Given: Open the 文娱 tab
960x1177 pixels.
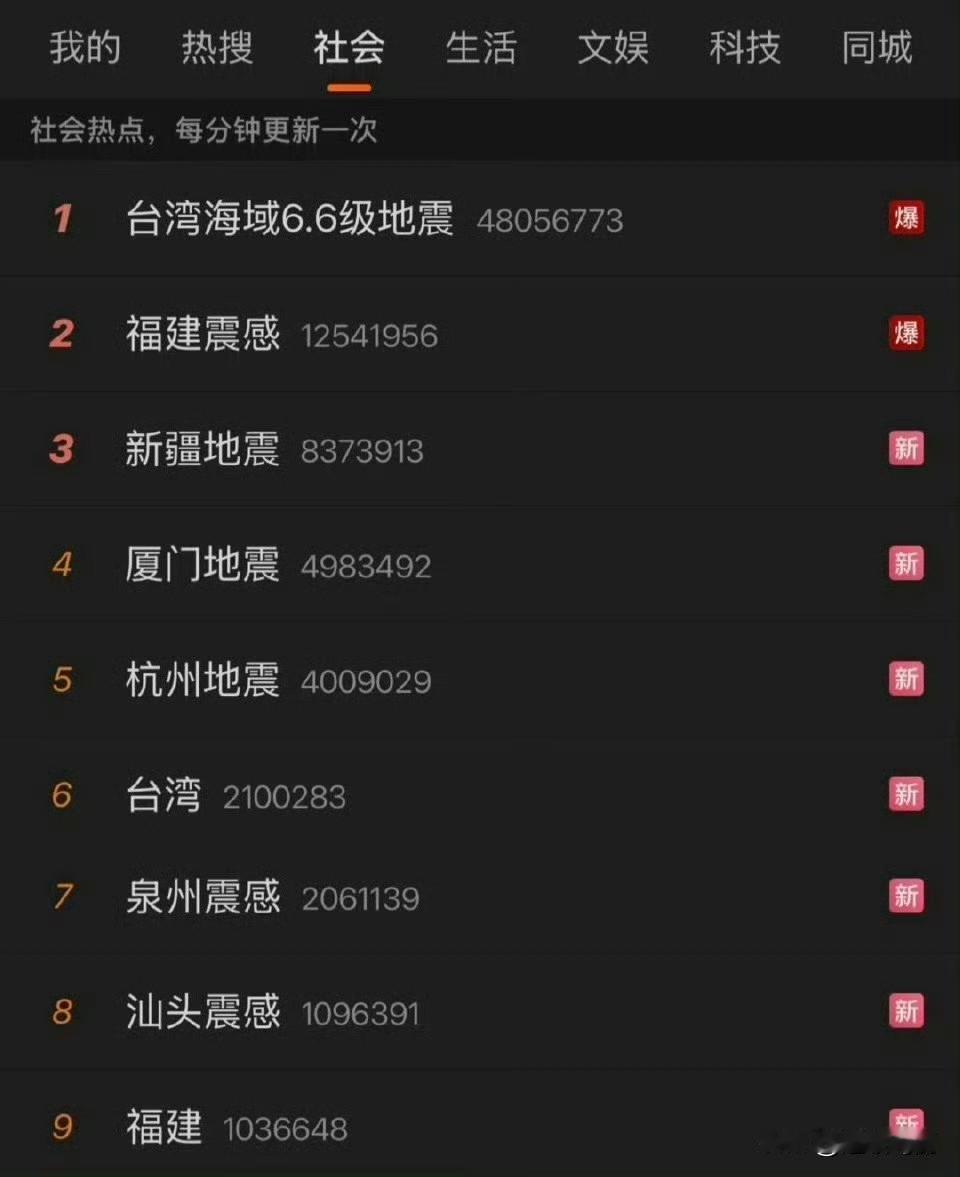Looking at the screenshot, I should click(x=613, y=49).
